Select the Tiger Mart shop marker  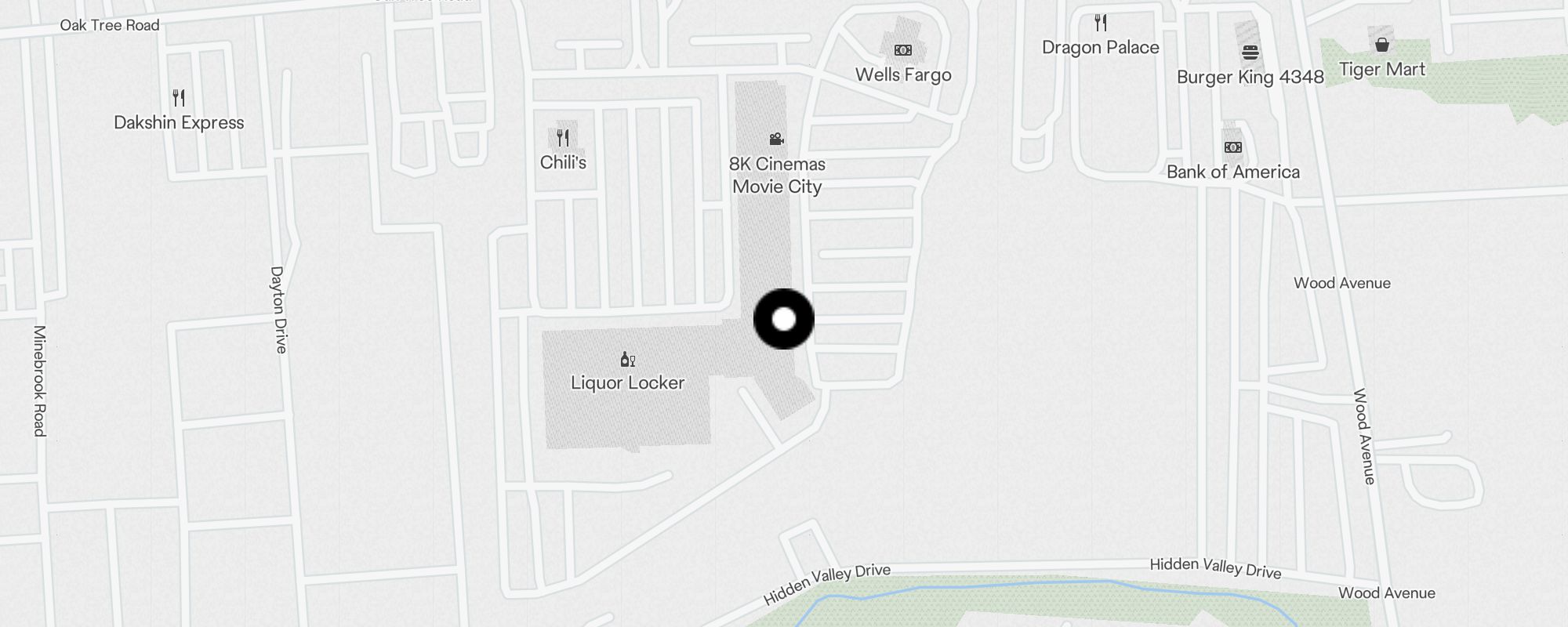(1382, 45)
